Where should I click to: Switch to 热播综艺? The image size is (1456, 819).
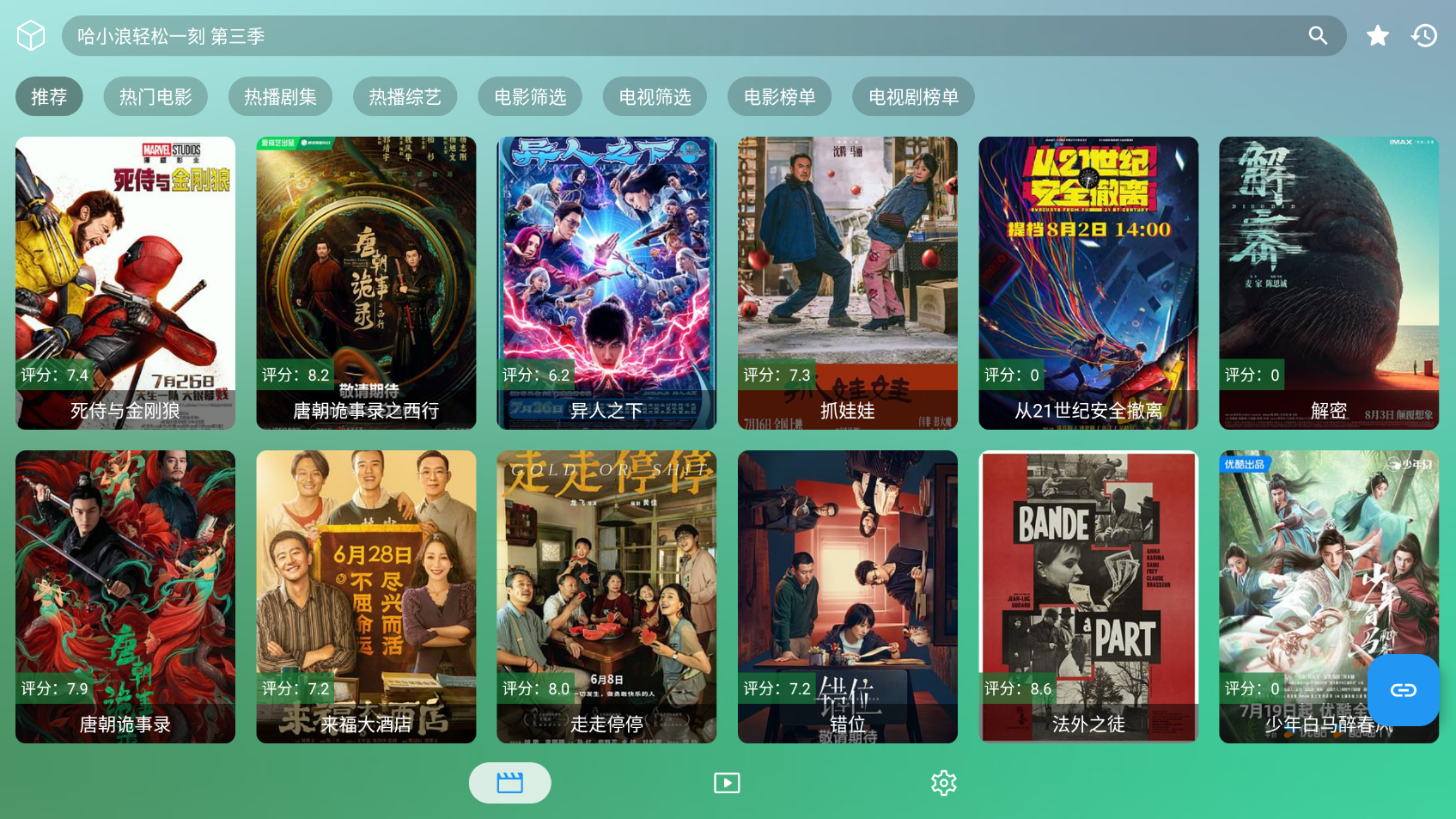pyautogui.click(x=405, y=97)
